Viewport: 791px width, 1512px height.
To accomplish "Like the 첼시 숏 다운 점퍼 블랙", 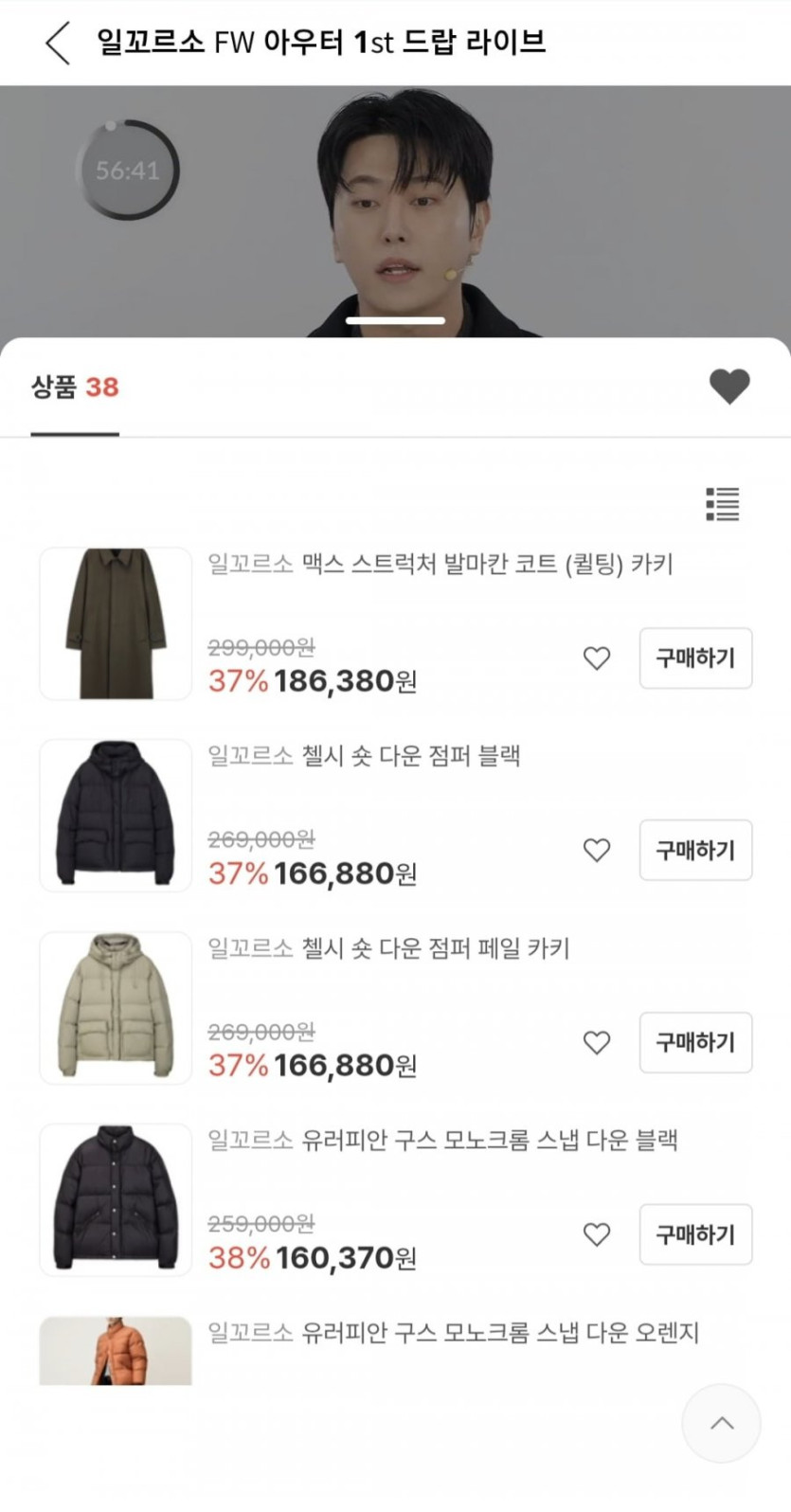I will (x=597, y=851).
